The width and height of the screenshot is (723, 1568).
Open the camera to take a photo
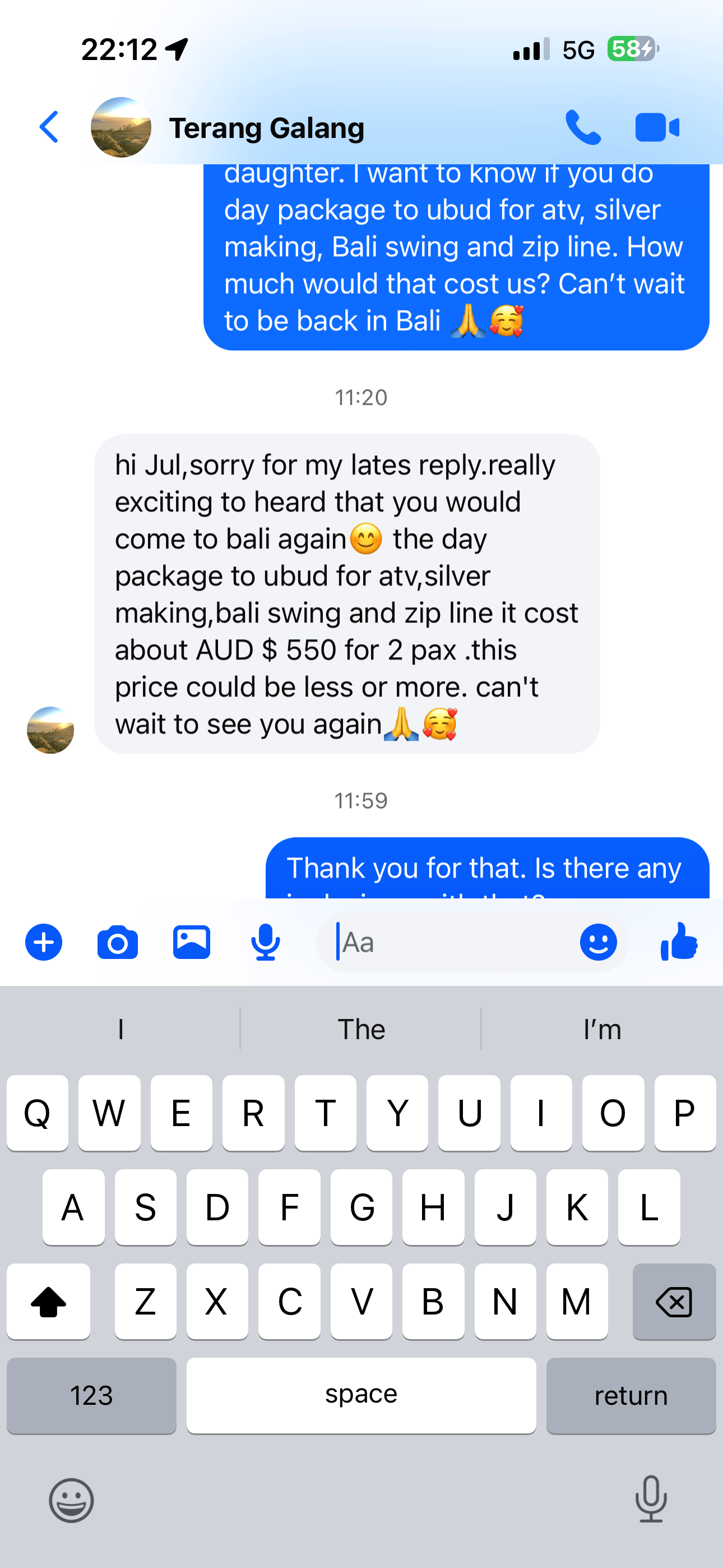118,943
